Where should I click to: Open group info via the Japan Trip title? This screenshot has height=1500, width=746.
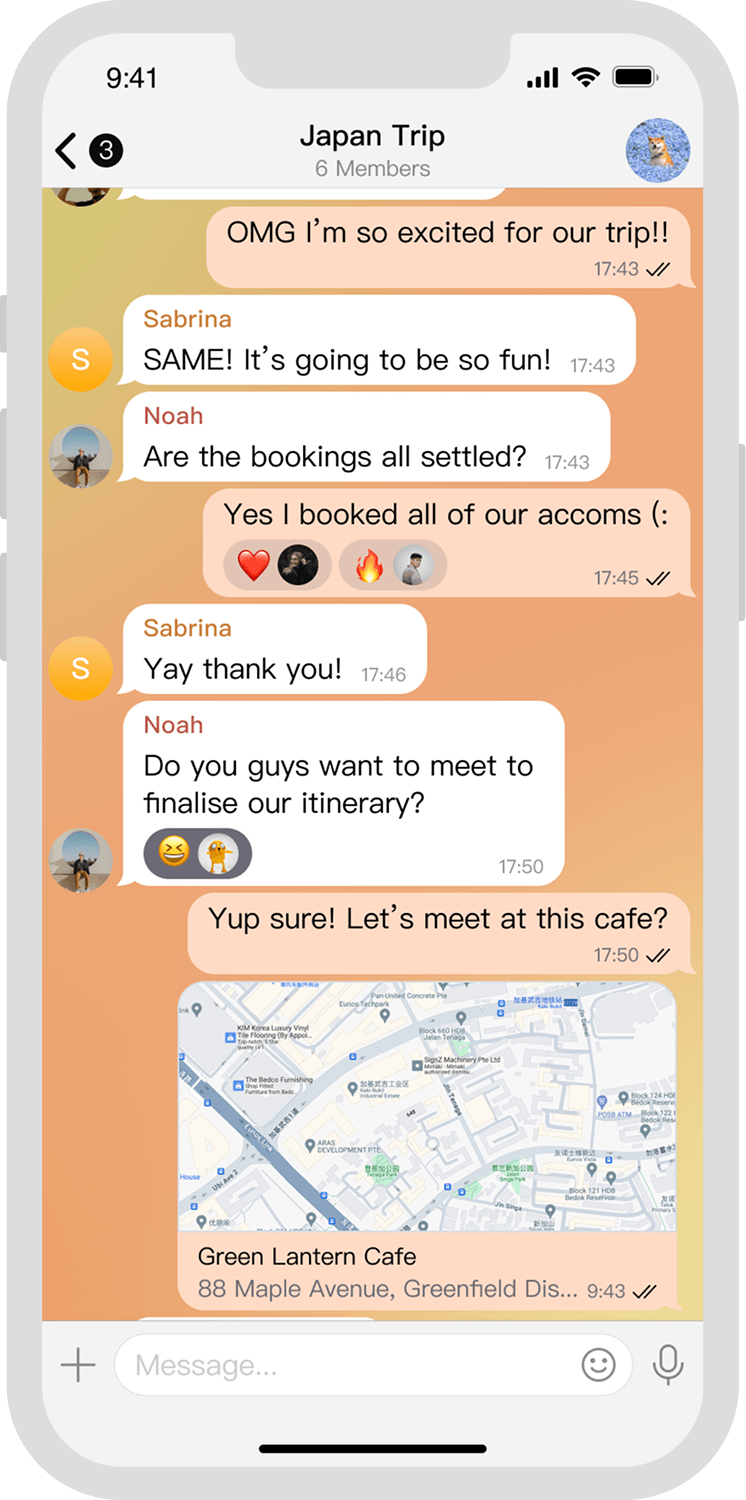(x=372, y=136)
